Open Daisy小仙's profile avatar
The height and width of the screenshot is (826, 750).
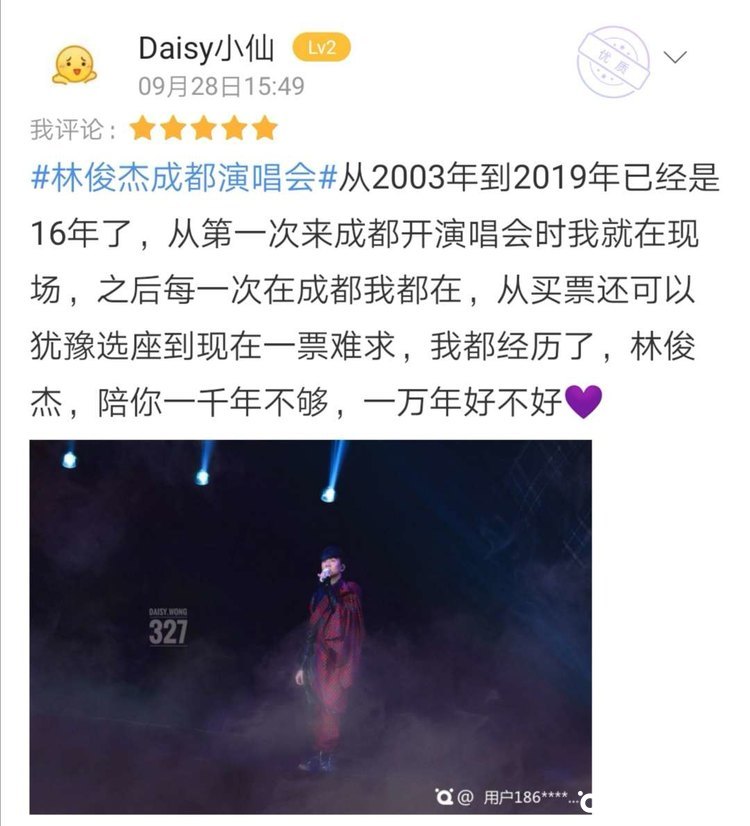pos(74,65)
